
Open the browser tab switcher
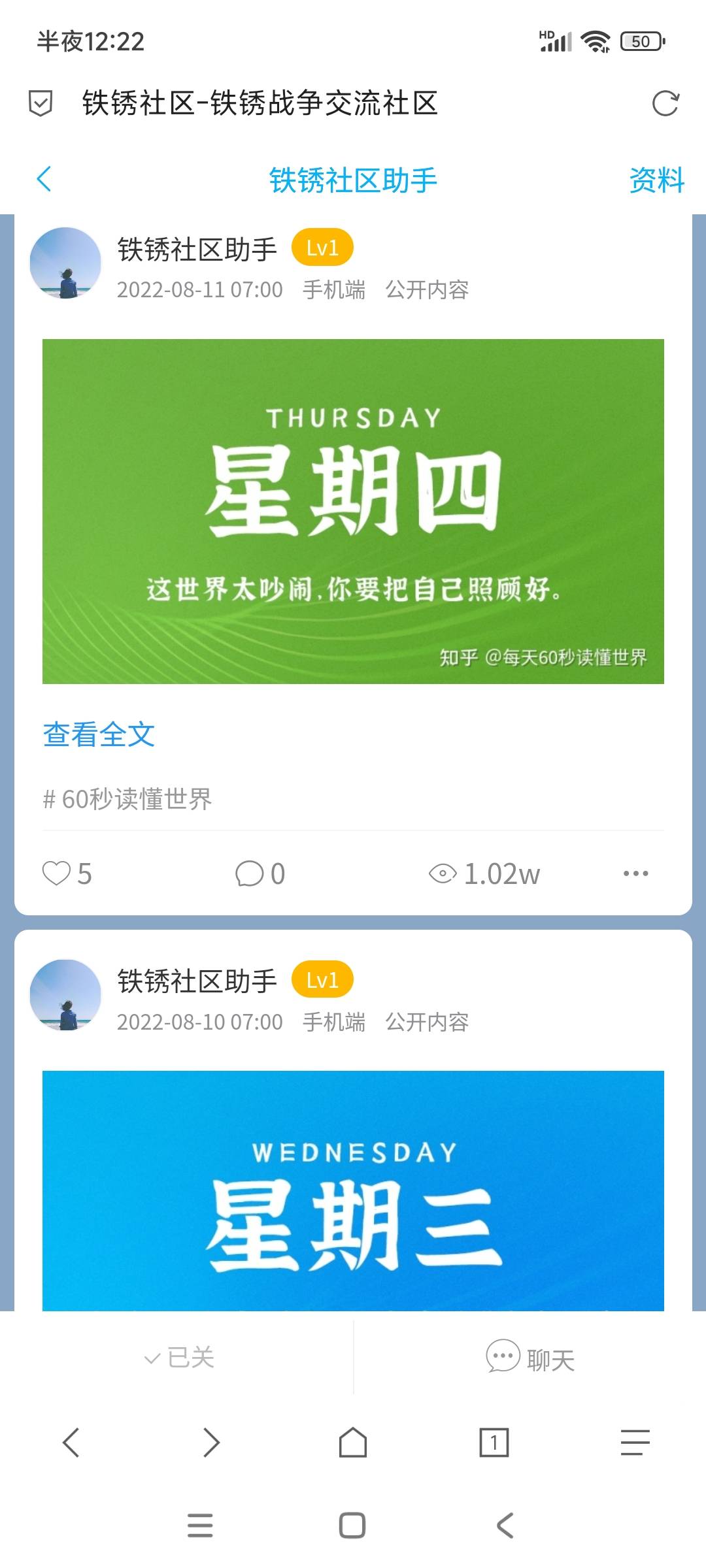(494, 1443)
